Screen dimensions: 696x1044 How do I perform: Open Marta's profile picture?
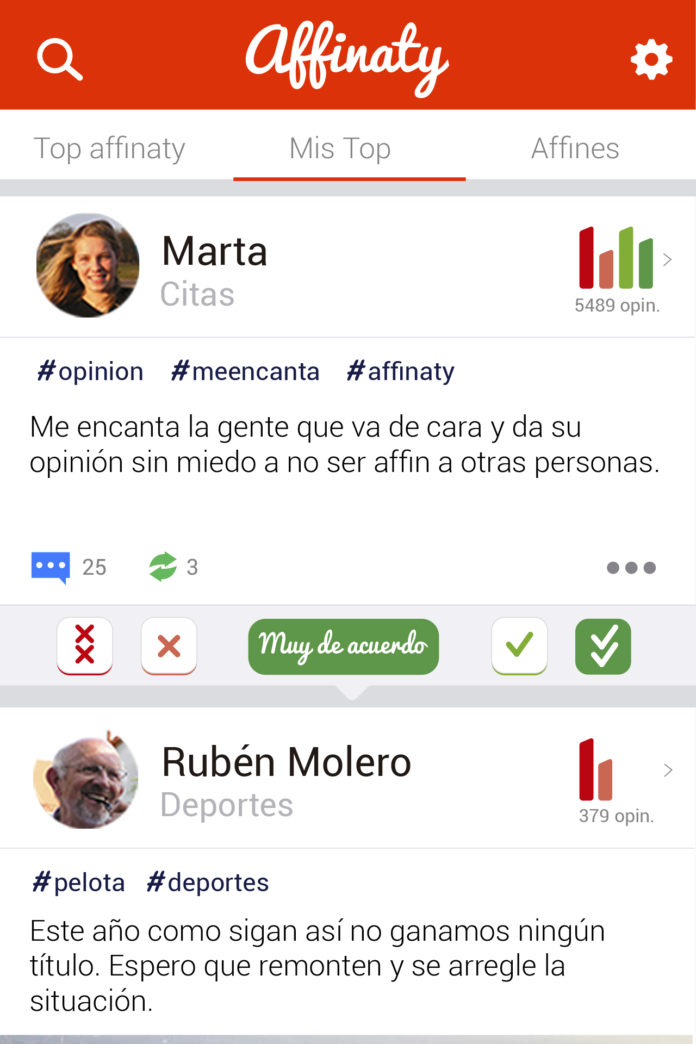[88, 265]
